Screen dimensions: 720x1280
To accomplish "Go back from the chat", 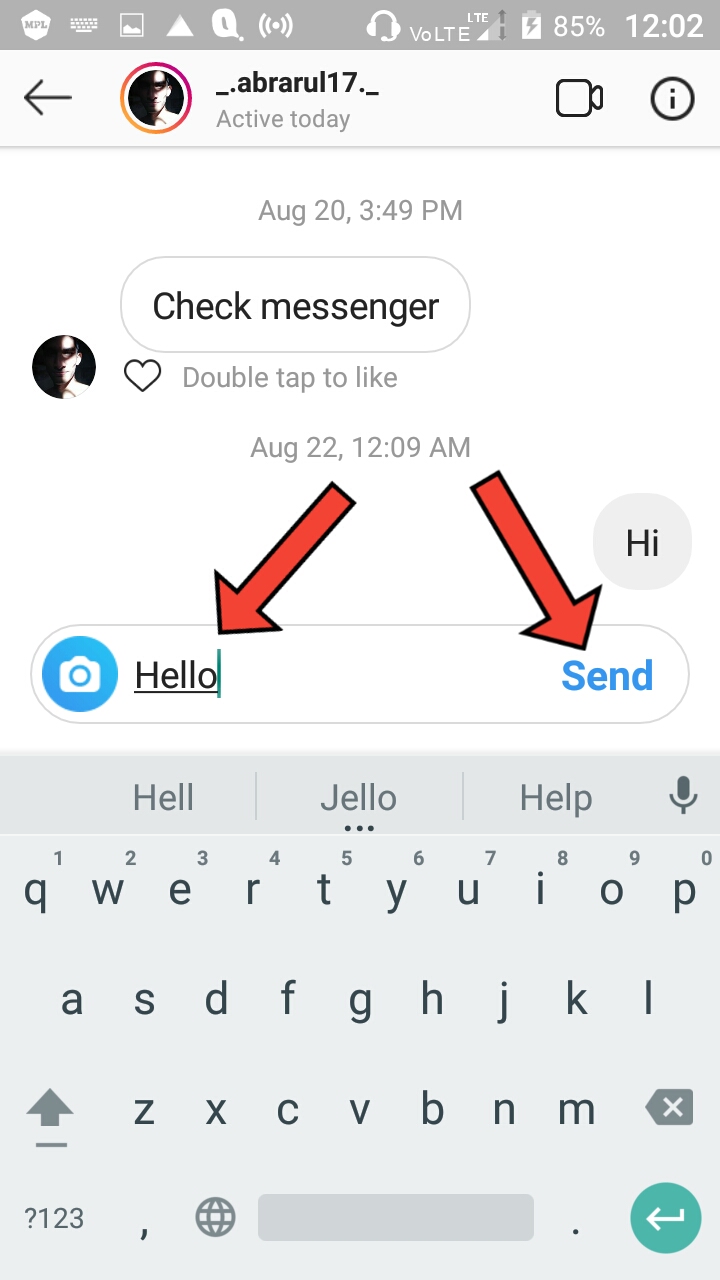I will 47,98.
